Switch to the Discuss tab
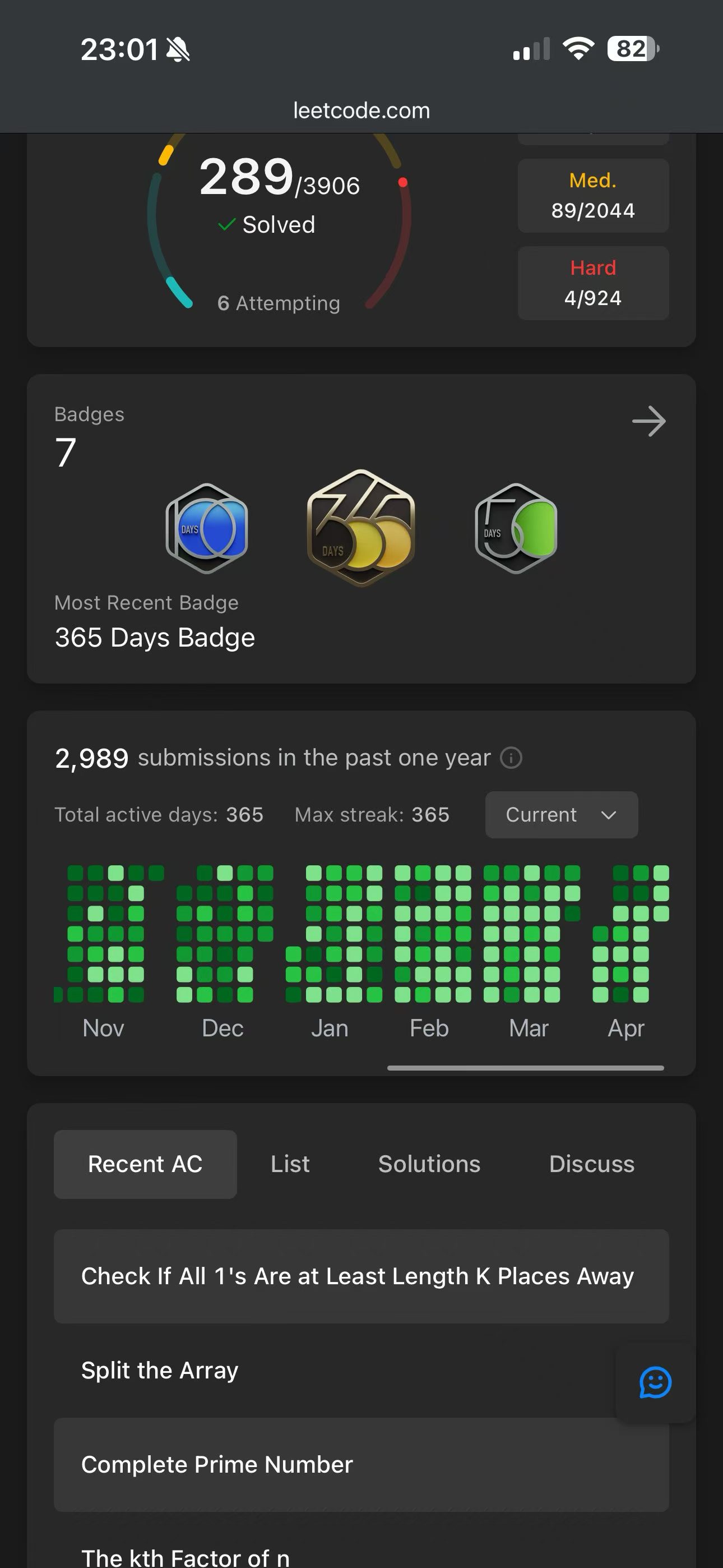The width and height of the screenshot is (723, 1568). tap(591, 1164)
